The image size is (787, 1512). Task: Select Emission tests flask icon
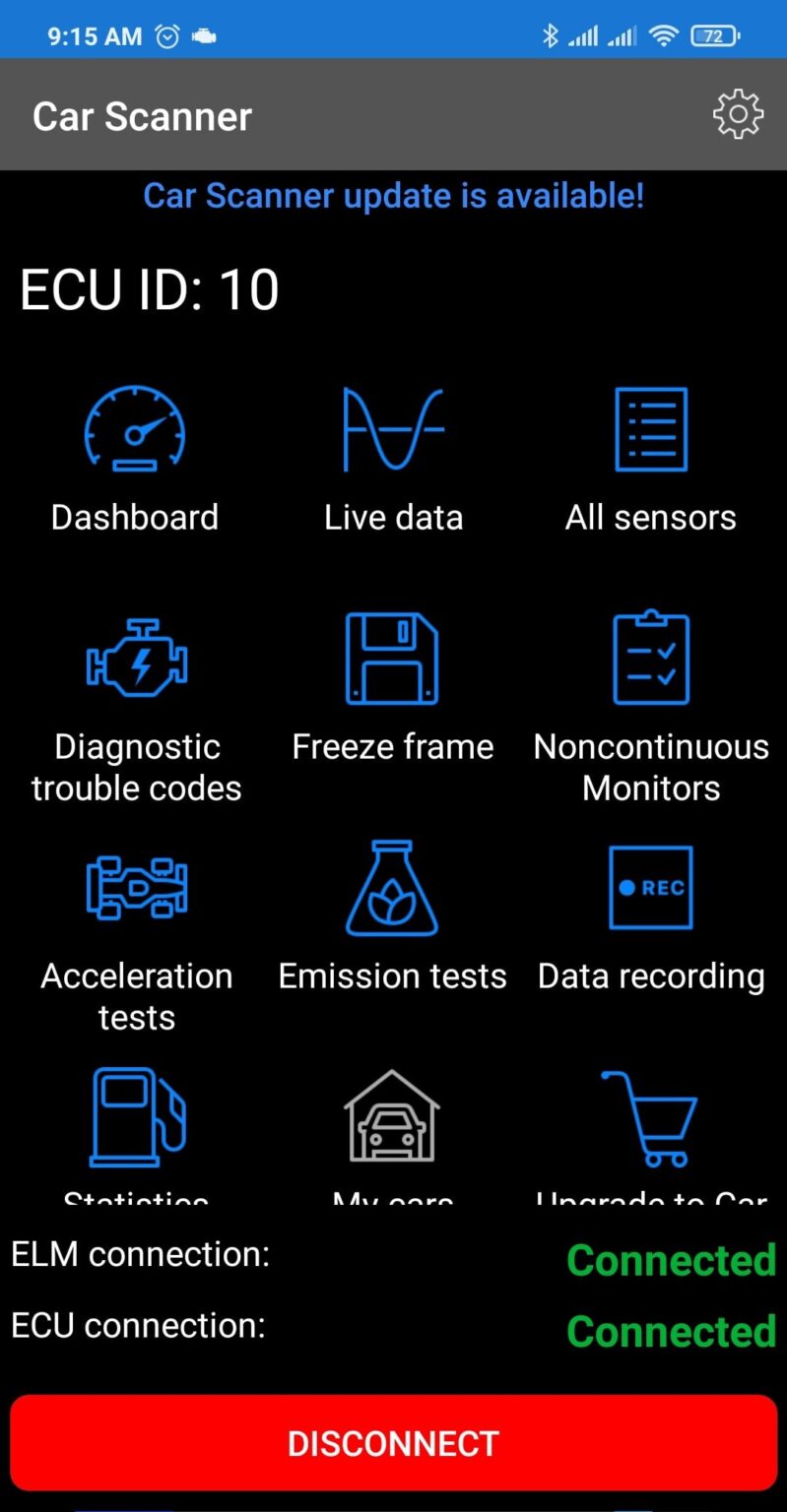pos(392,887)
